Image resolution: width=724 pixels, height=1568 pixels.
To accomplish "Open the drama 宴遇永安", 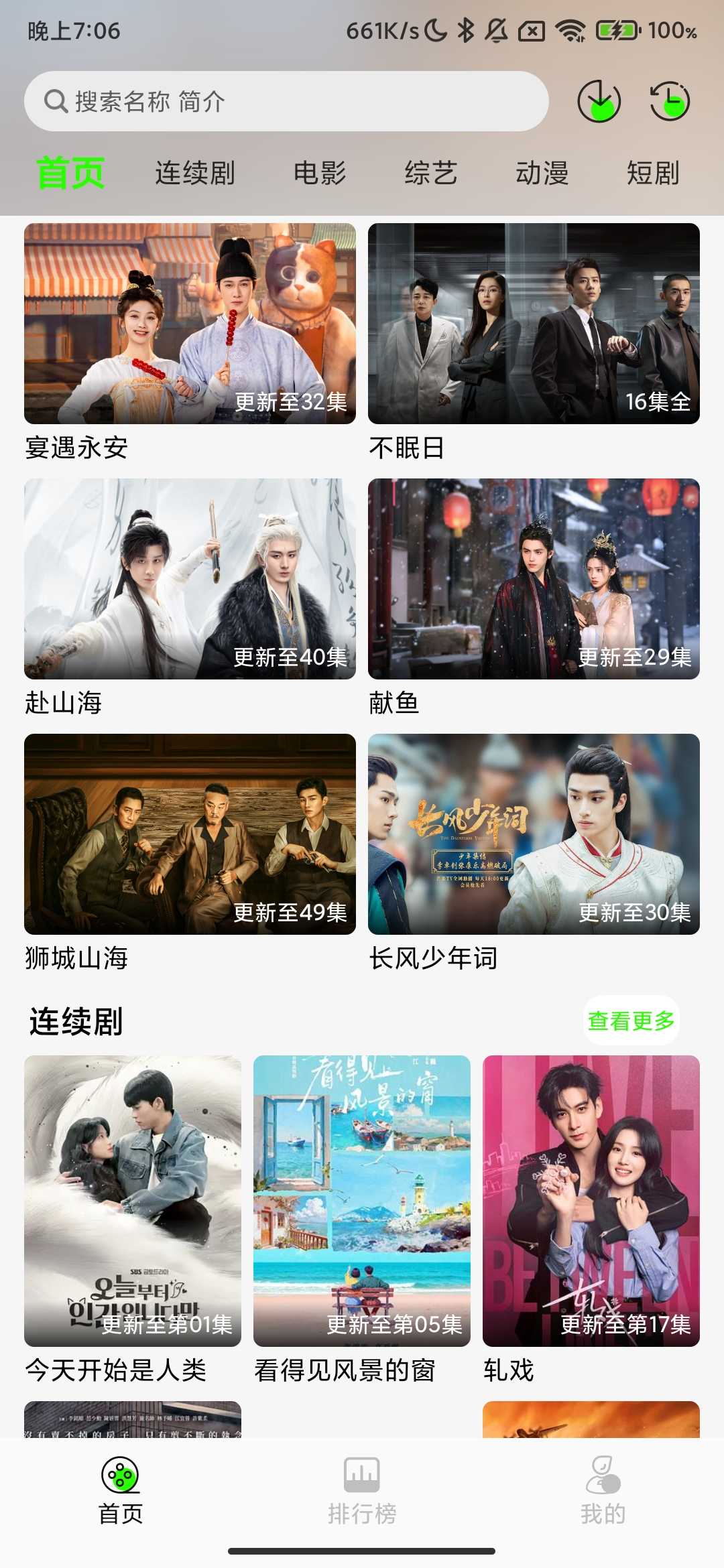I will tap(190, 324).
